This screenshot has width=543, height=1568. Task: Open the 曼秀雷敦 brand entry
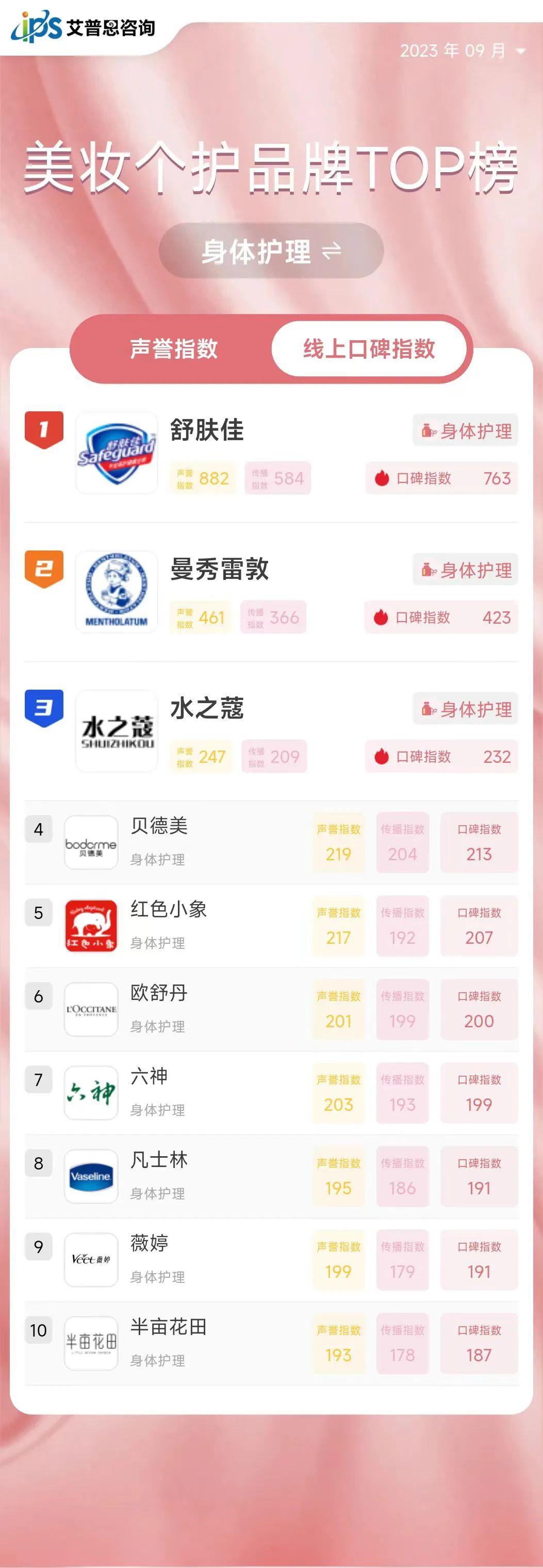(219, 569)
